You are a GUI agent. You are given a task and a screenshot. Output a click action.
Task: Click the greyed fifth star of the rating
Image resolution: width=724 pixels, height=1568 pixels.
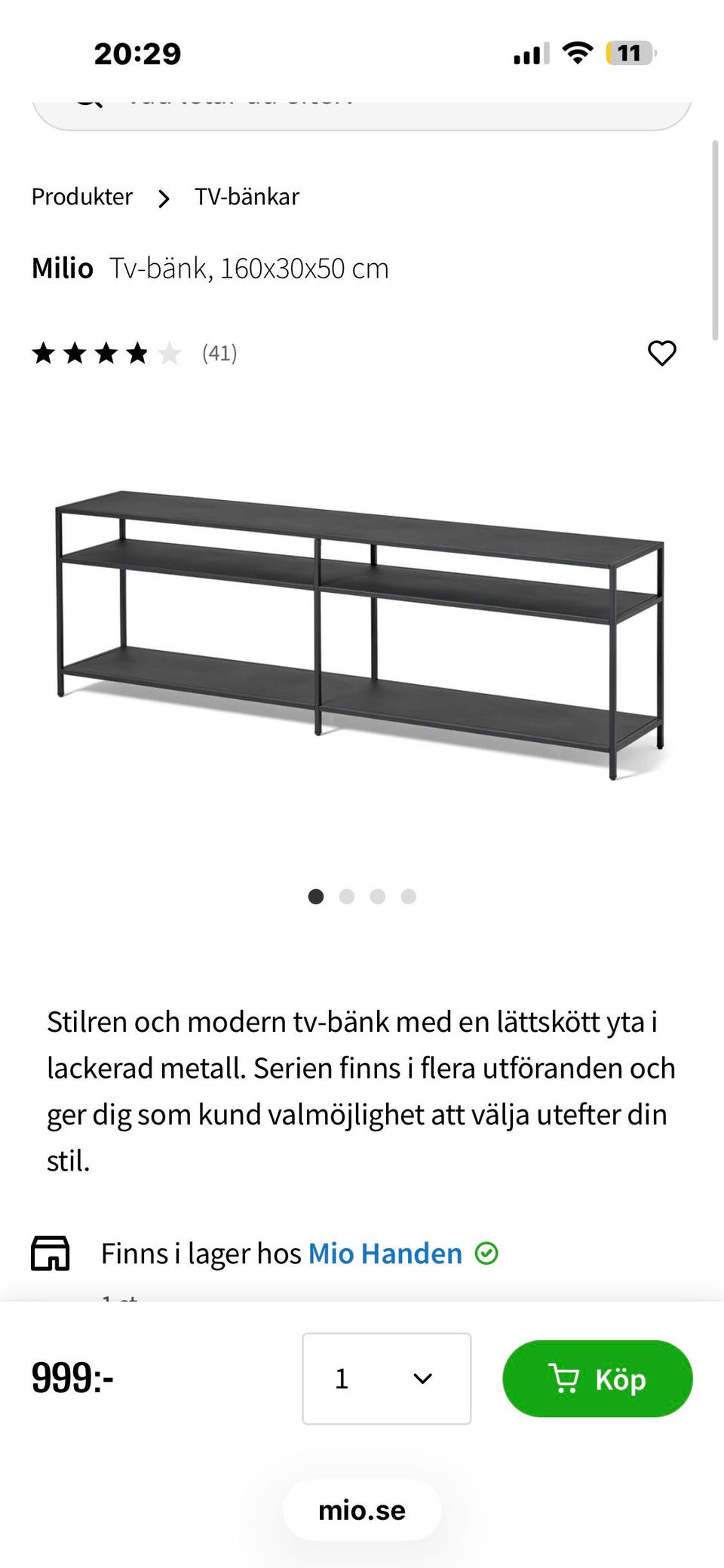tap(169, 353)
